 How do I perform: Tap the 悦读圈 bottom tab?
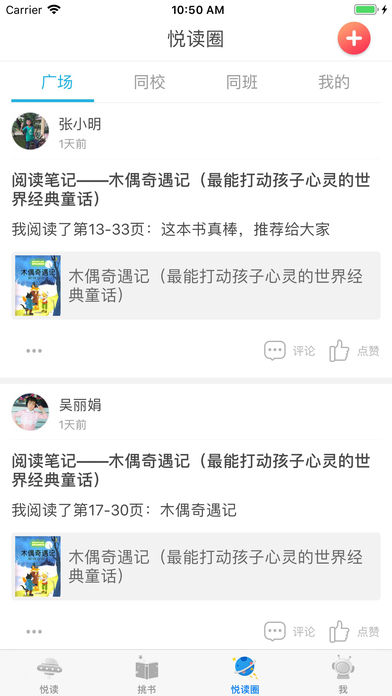(x=245, y=674)
